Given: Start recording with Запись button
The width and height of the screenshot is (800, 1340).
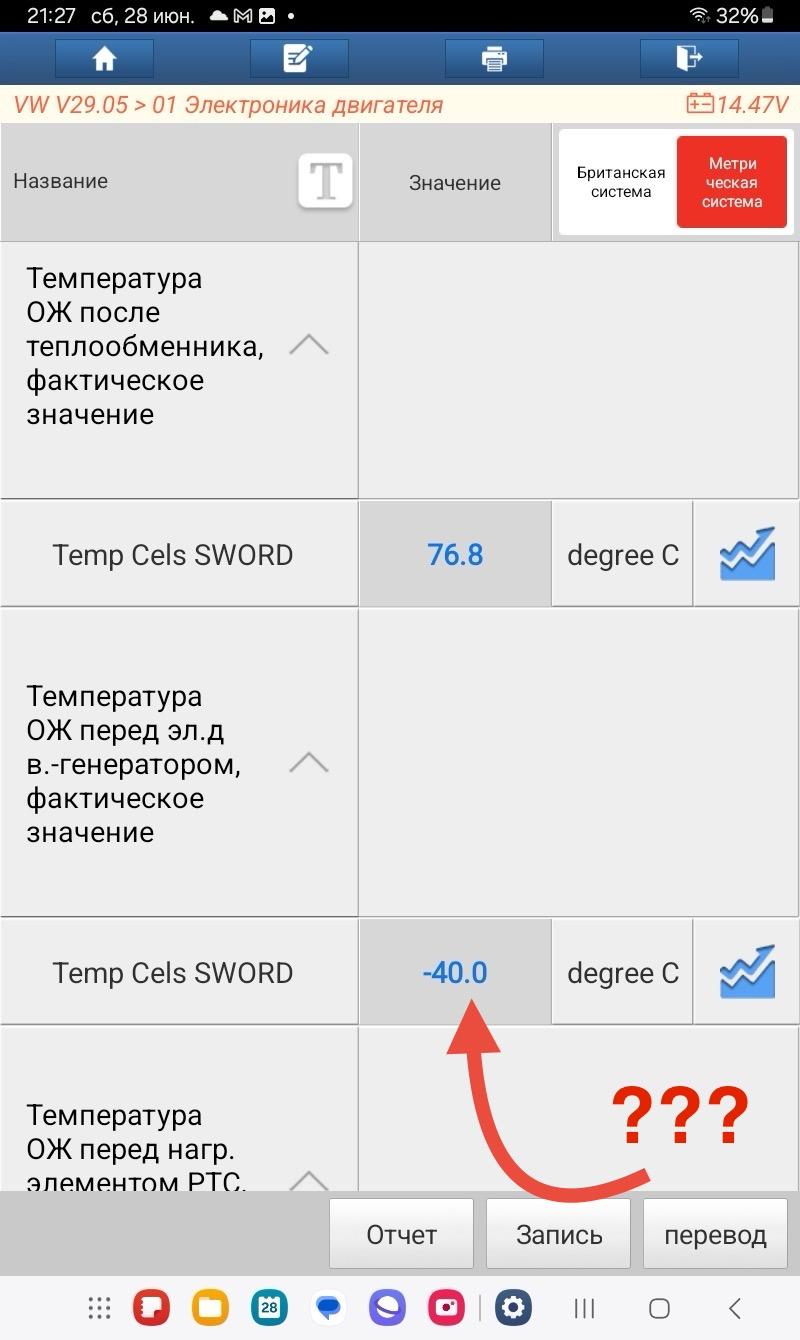Looking at the screenshot, I should [x=559, y=1234].
